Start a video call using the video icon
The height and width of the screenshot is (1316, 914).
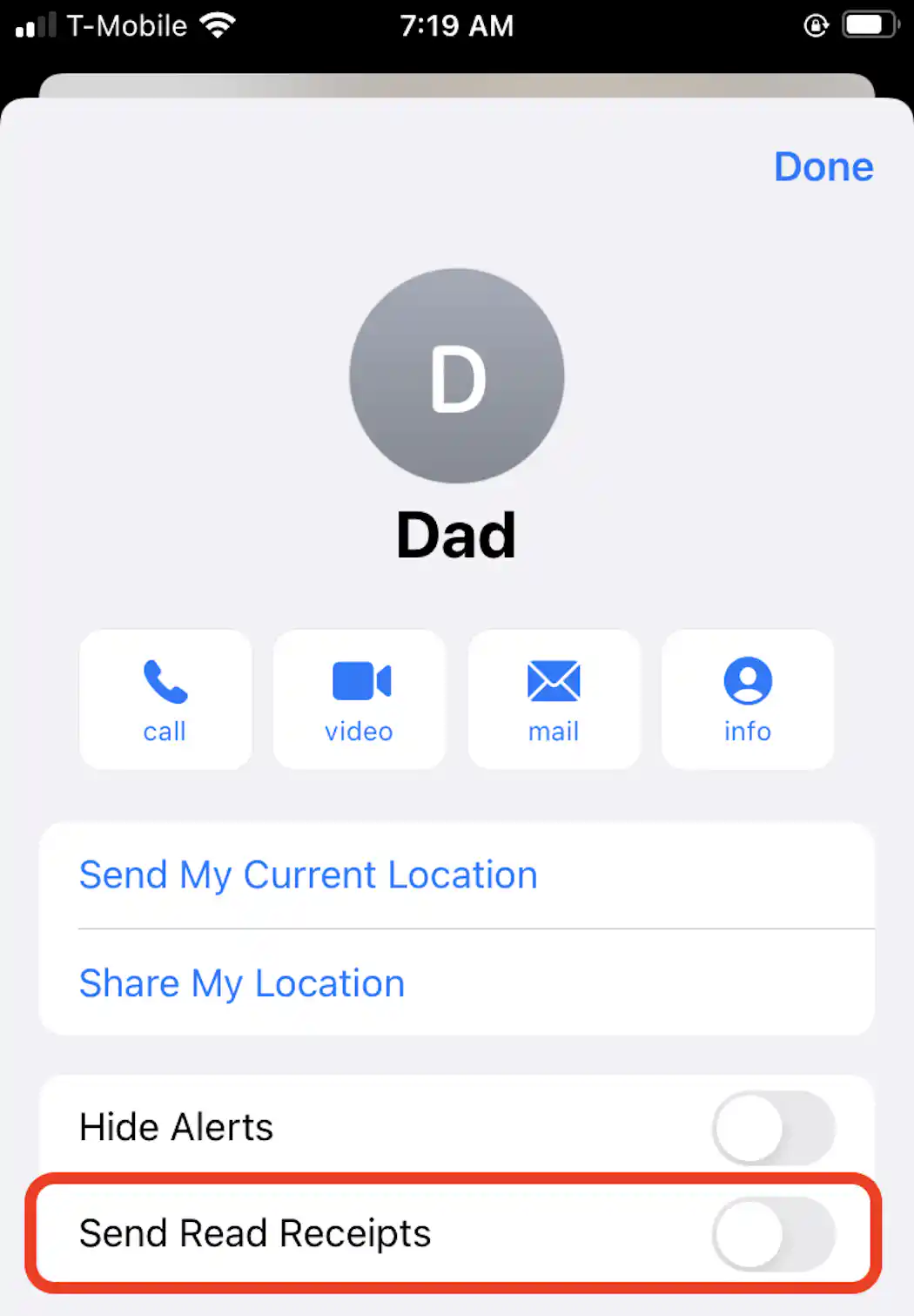359,697
